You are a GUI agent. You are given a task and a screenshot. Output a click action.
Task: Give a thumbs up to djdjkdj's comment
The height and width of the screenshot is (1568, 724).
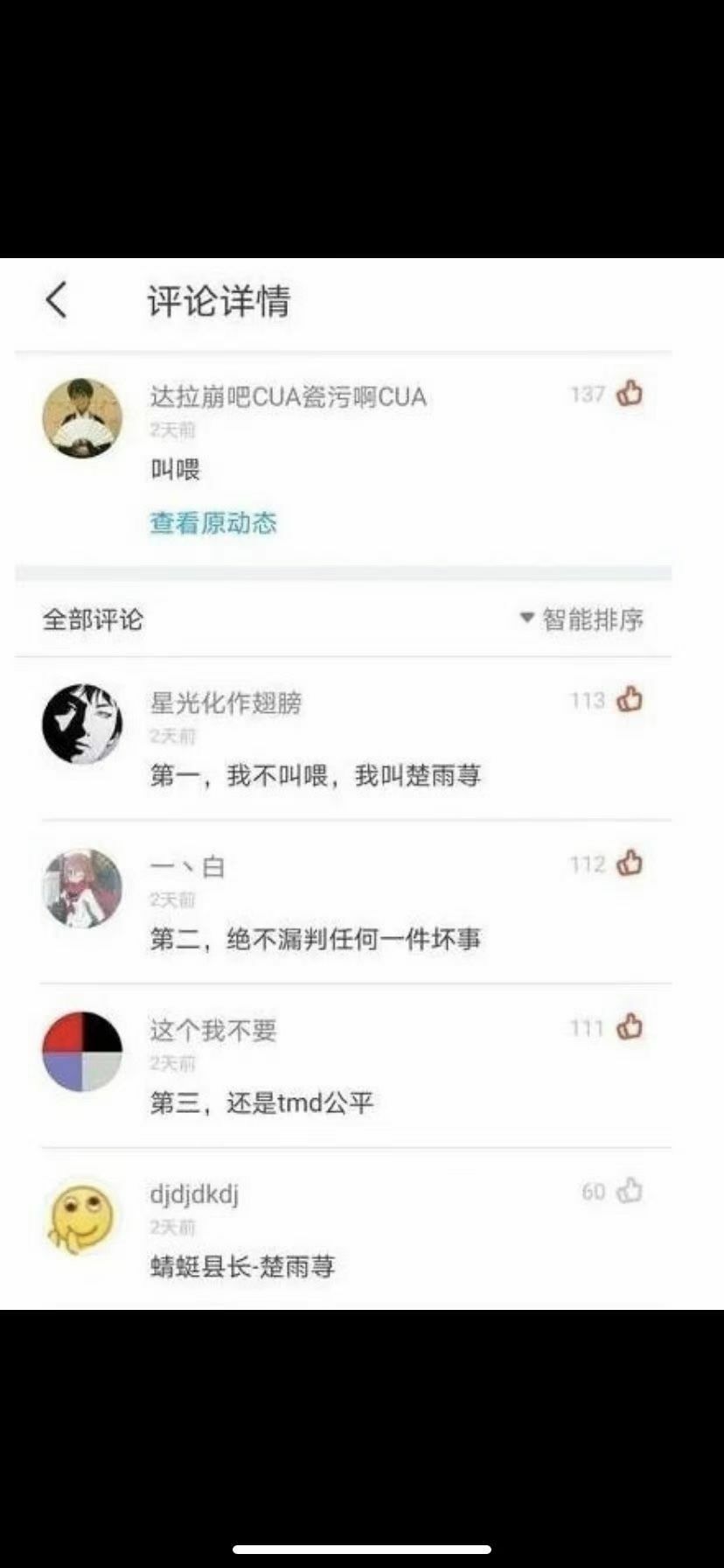(630, 1191)
